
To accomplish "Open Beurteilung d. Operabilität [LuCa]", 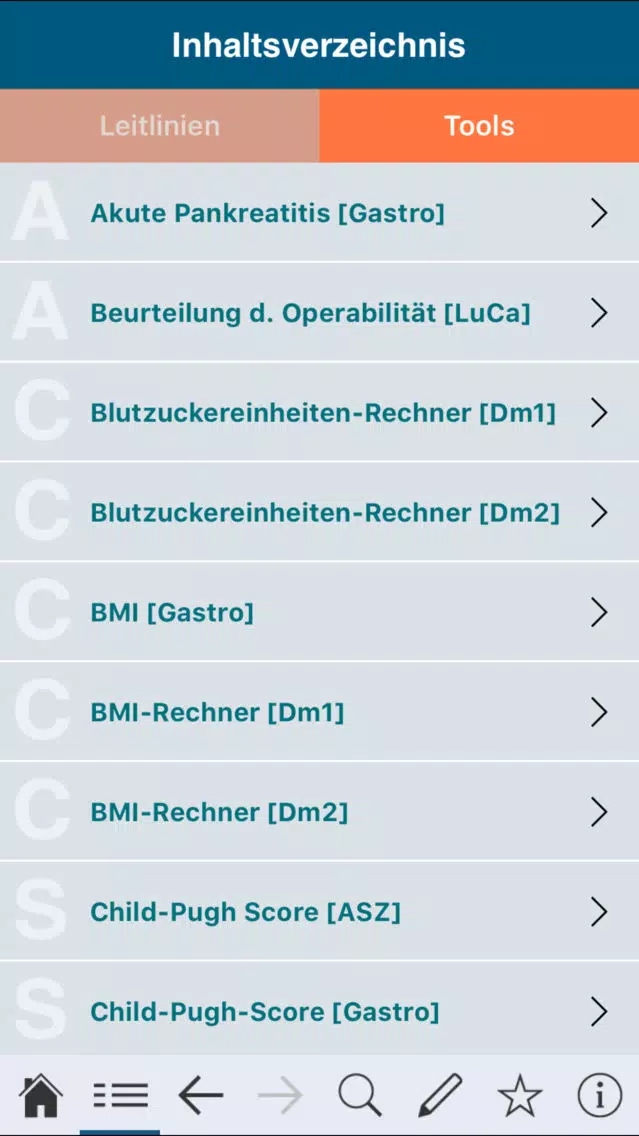I will pyautogui.click(x=320, y=313).
